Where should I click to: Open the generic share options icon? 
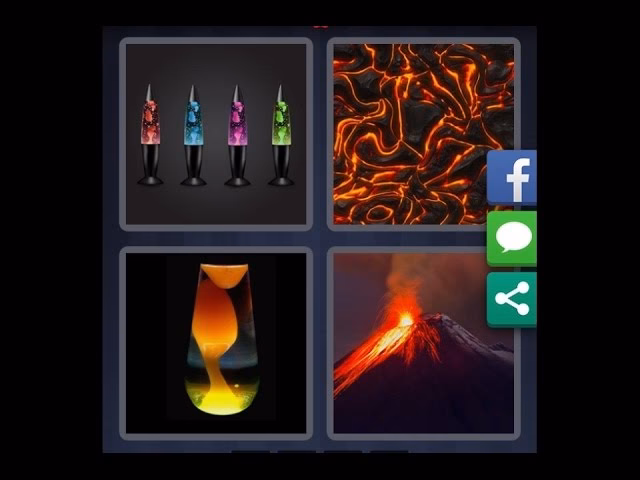coord(512,299)
